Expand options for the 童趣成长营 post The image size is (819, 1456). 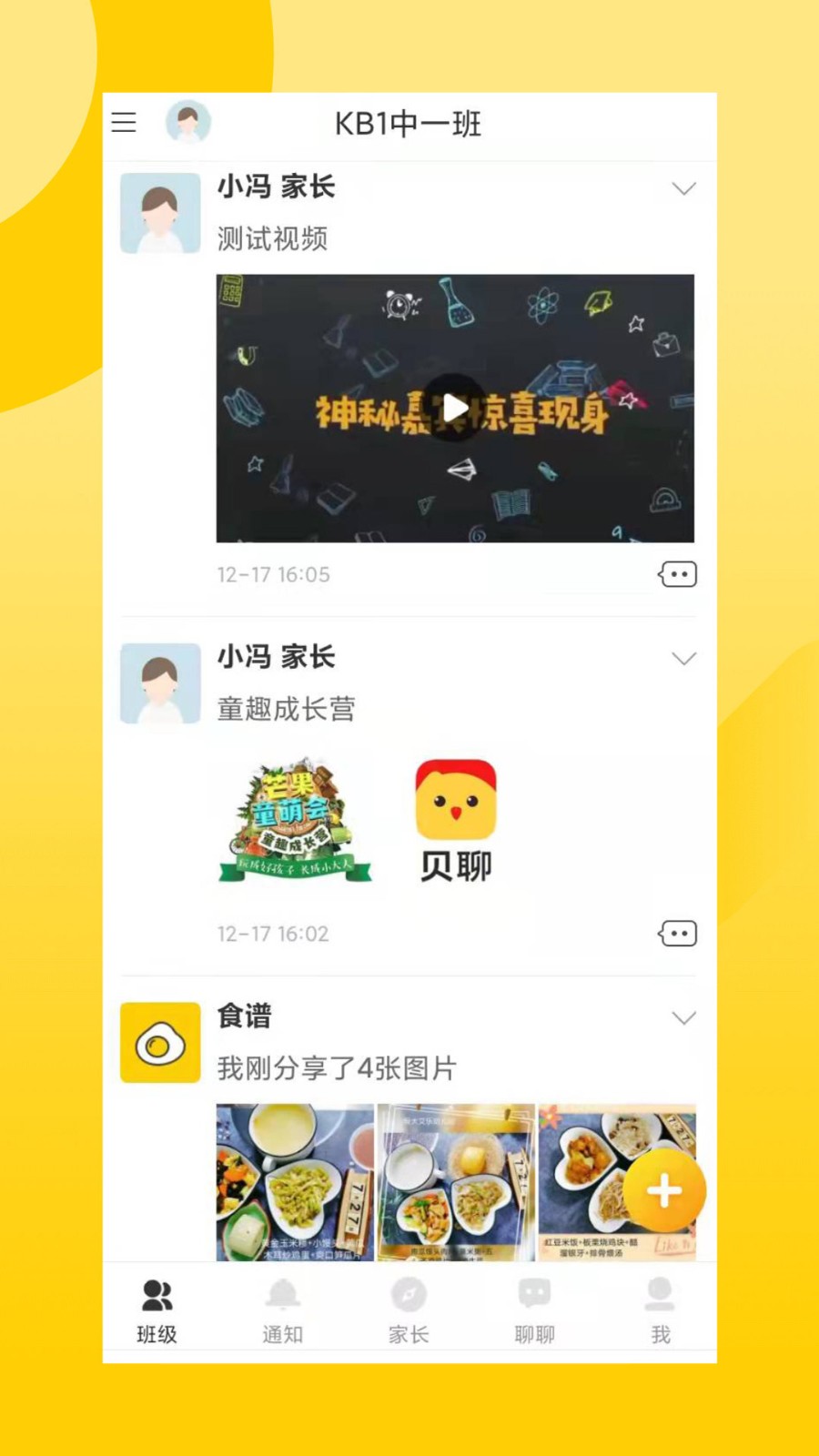(683, 659)
